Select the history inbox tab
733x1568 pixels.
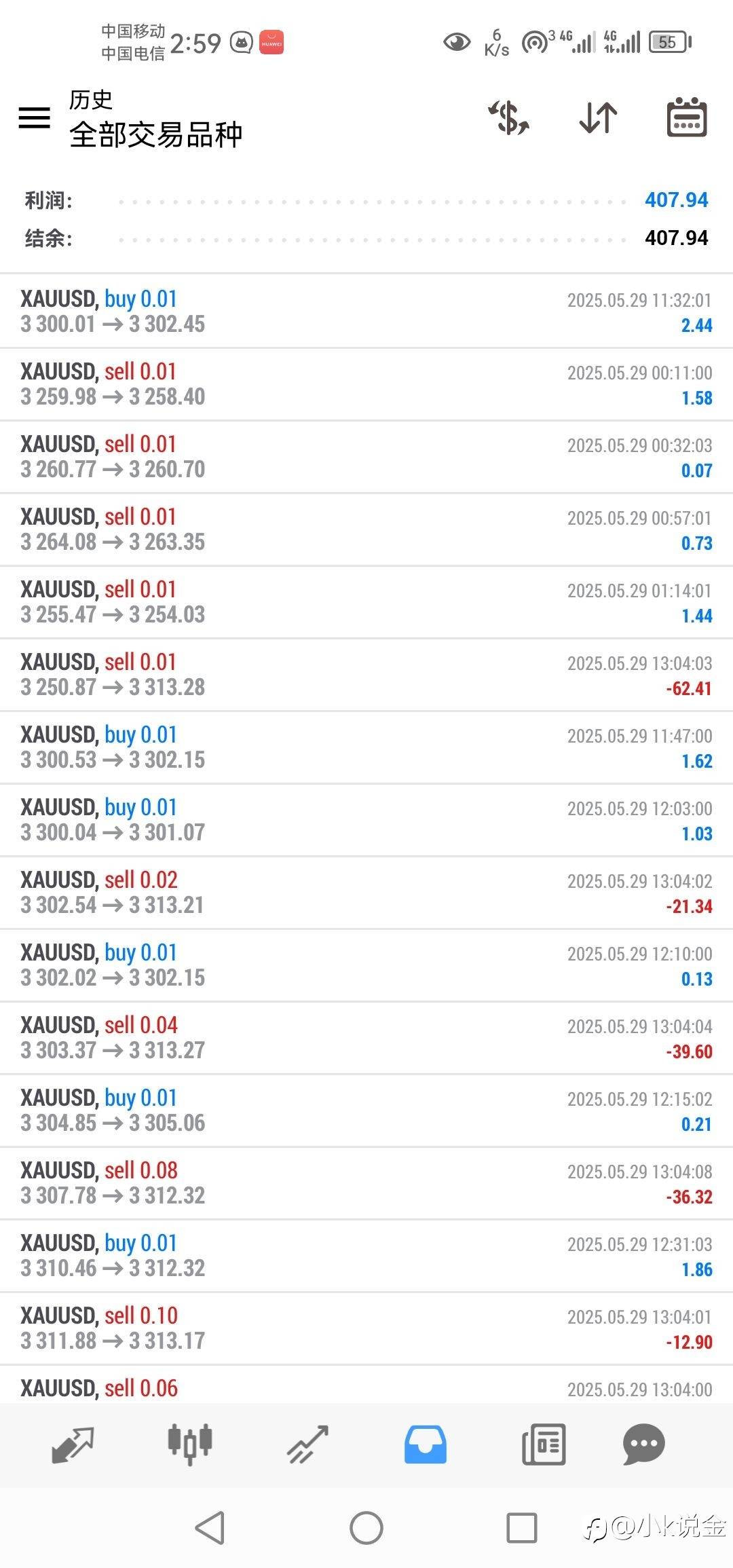coord(426,1444)
